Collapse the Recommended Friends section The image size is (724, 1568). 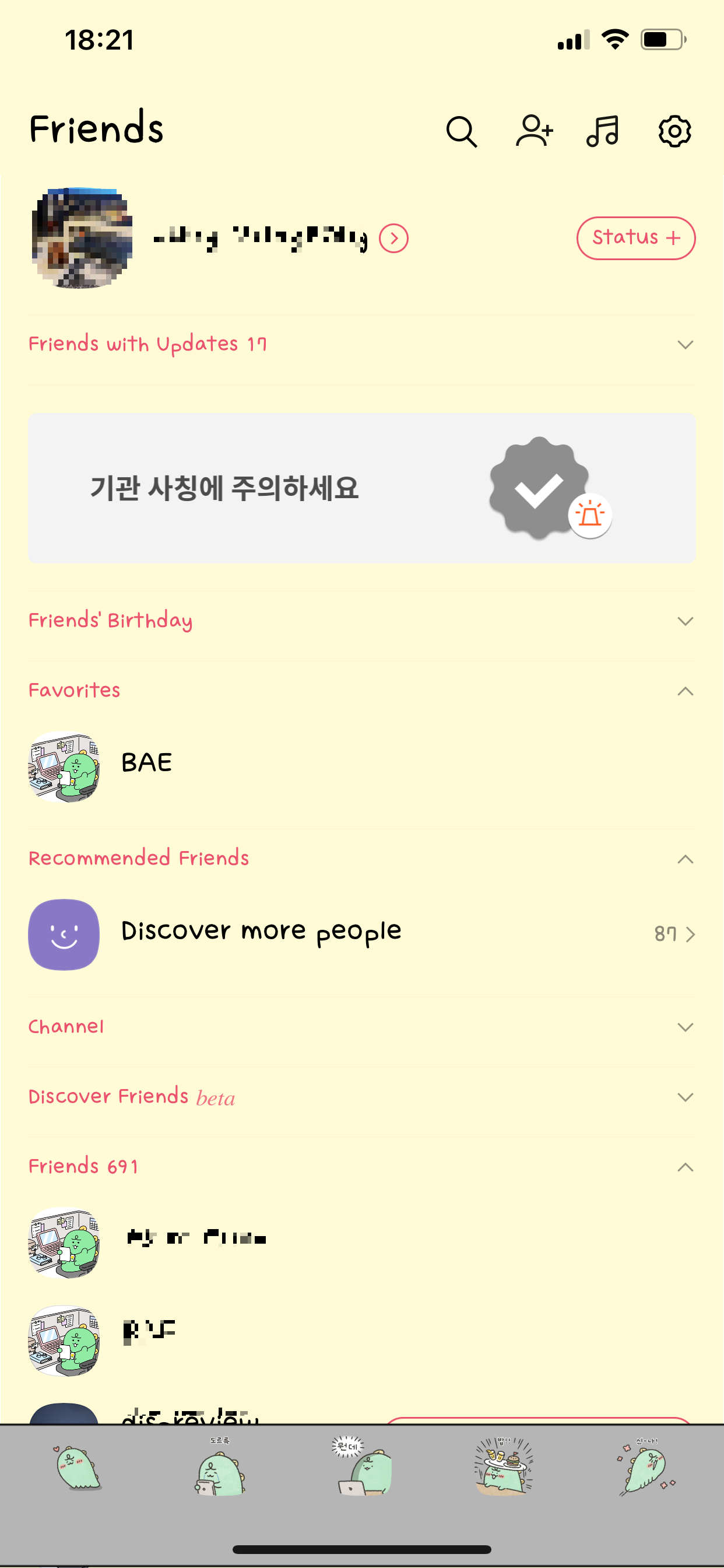pyautogui.click(x=685, y=859)
